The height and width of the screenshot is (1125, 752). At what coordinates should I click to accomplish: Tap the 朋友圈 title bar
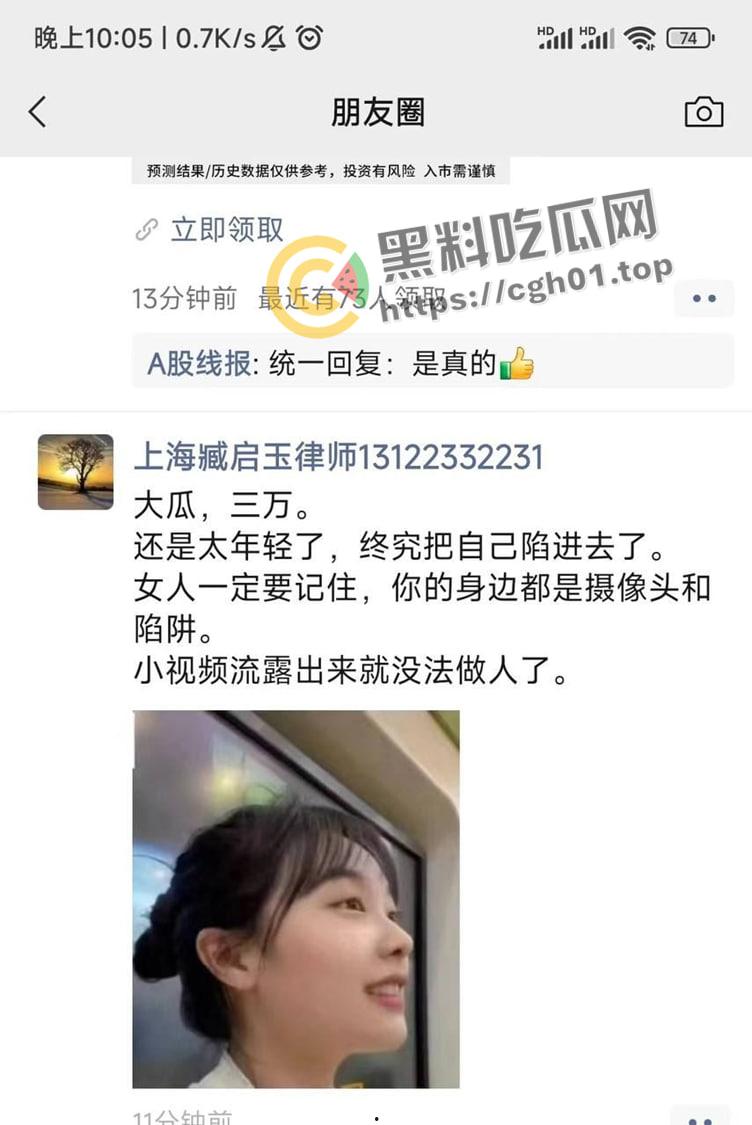click(x=376, y=113)
